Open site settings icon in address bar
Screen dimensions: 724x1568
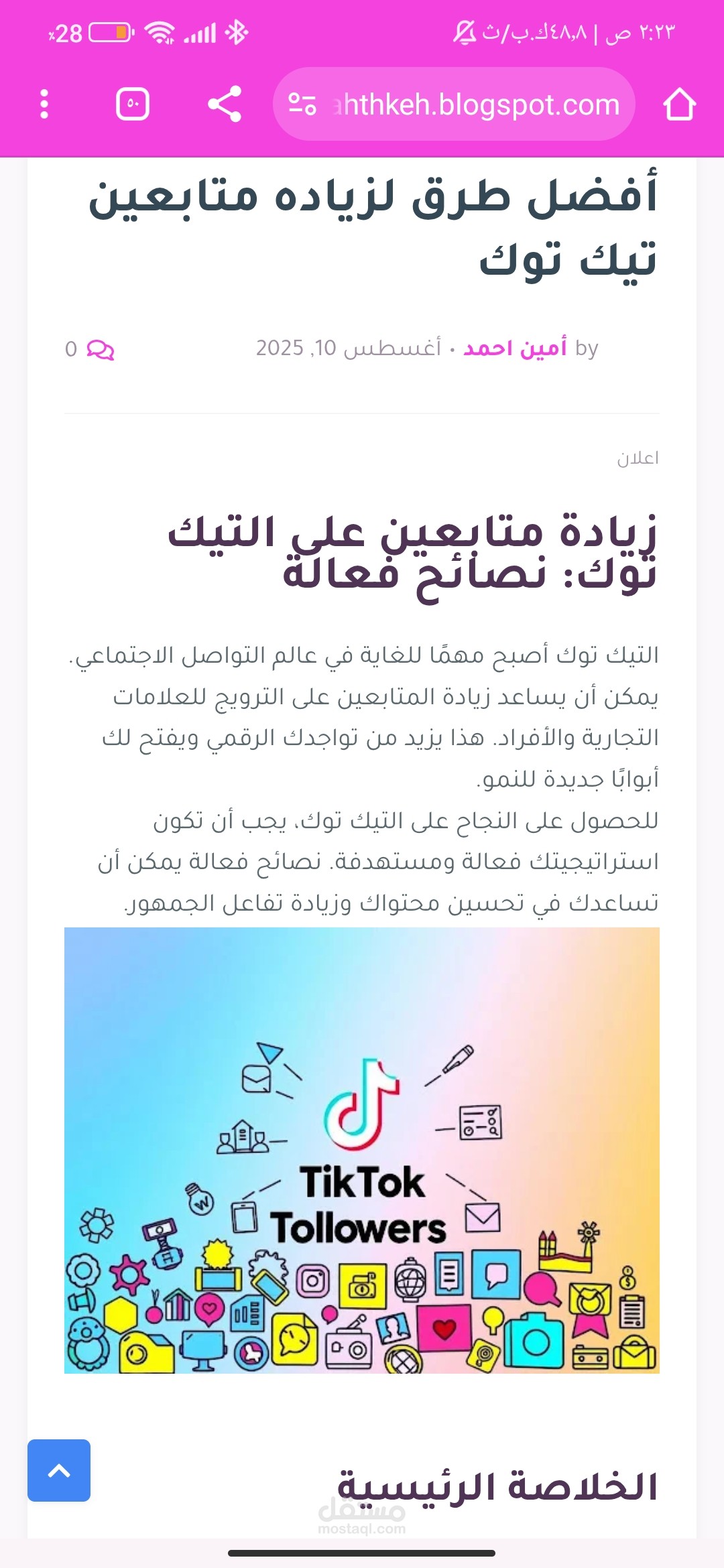[302, 105]
